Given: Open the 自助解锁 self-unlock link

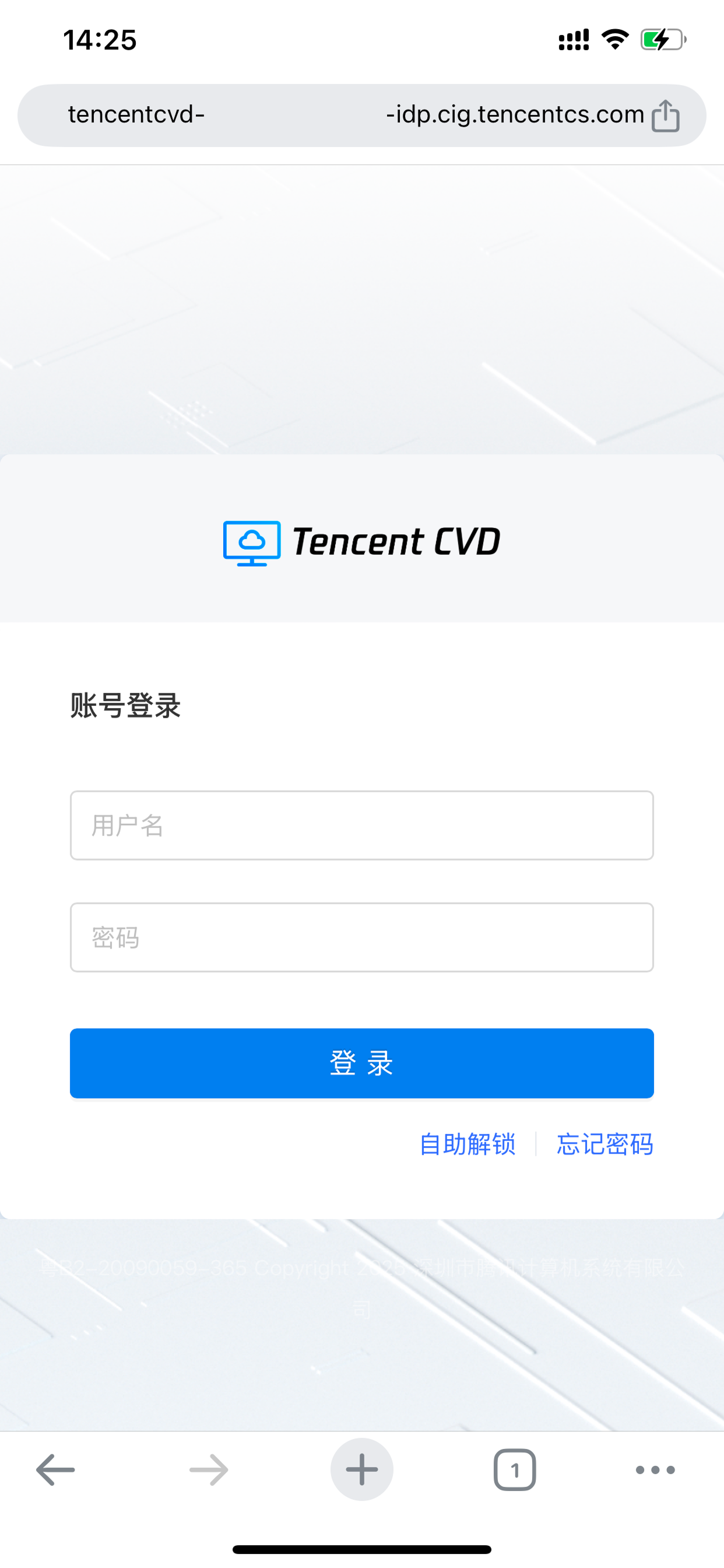Looking at the screenshot, I should tap(468, 1144).
